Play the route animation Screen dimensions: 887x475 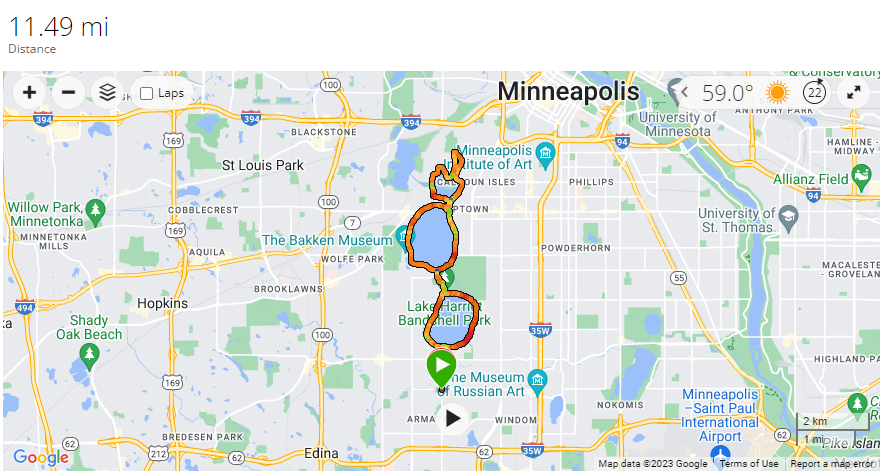(453, 418)
